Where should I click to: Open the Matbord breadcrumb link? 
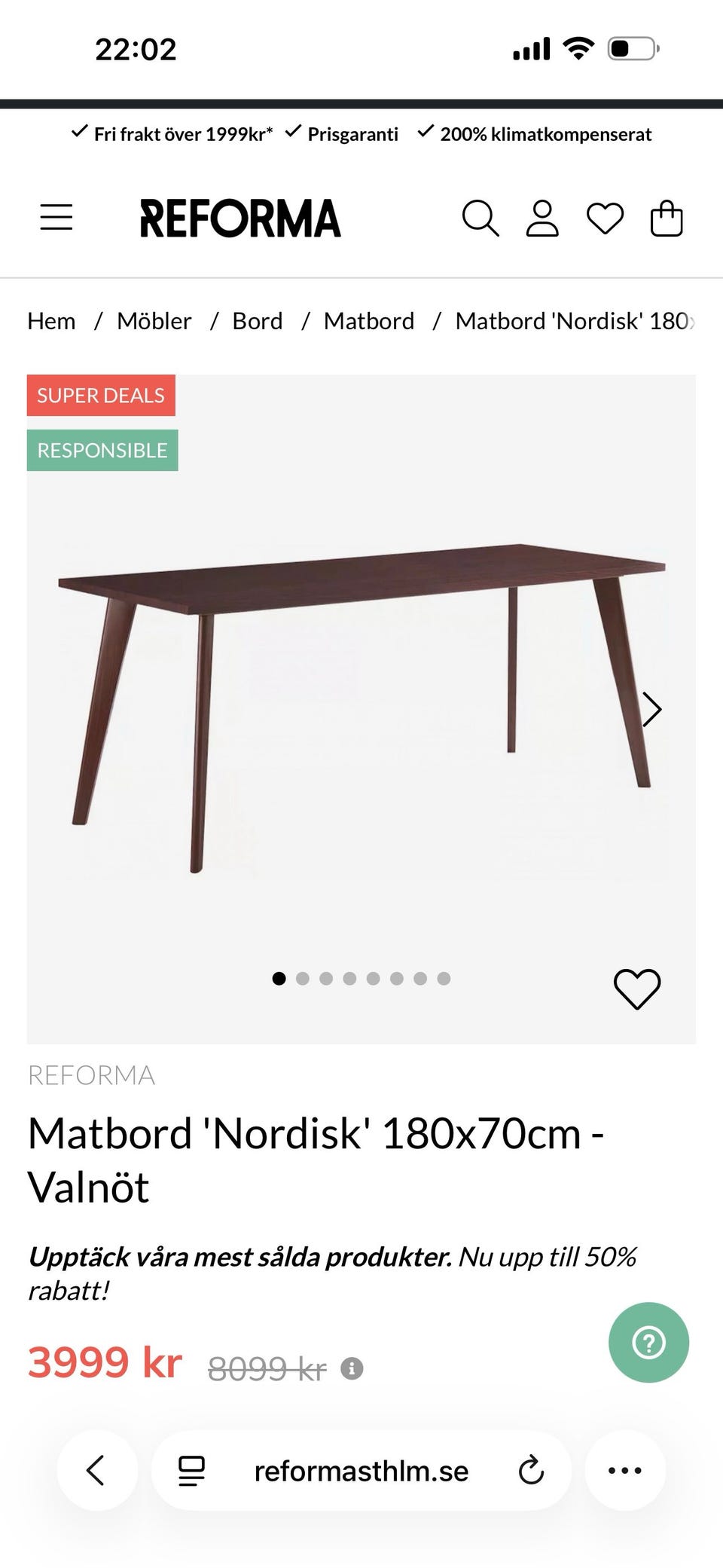click(368, 320)
